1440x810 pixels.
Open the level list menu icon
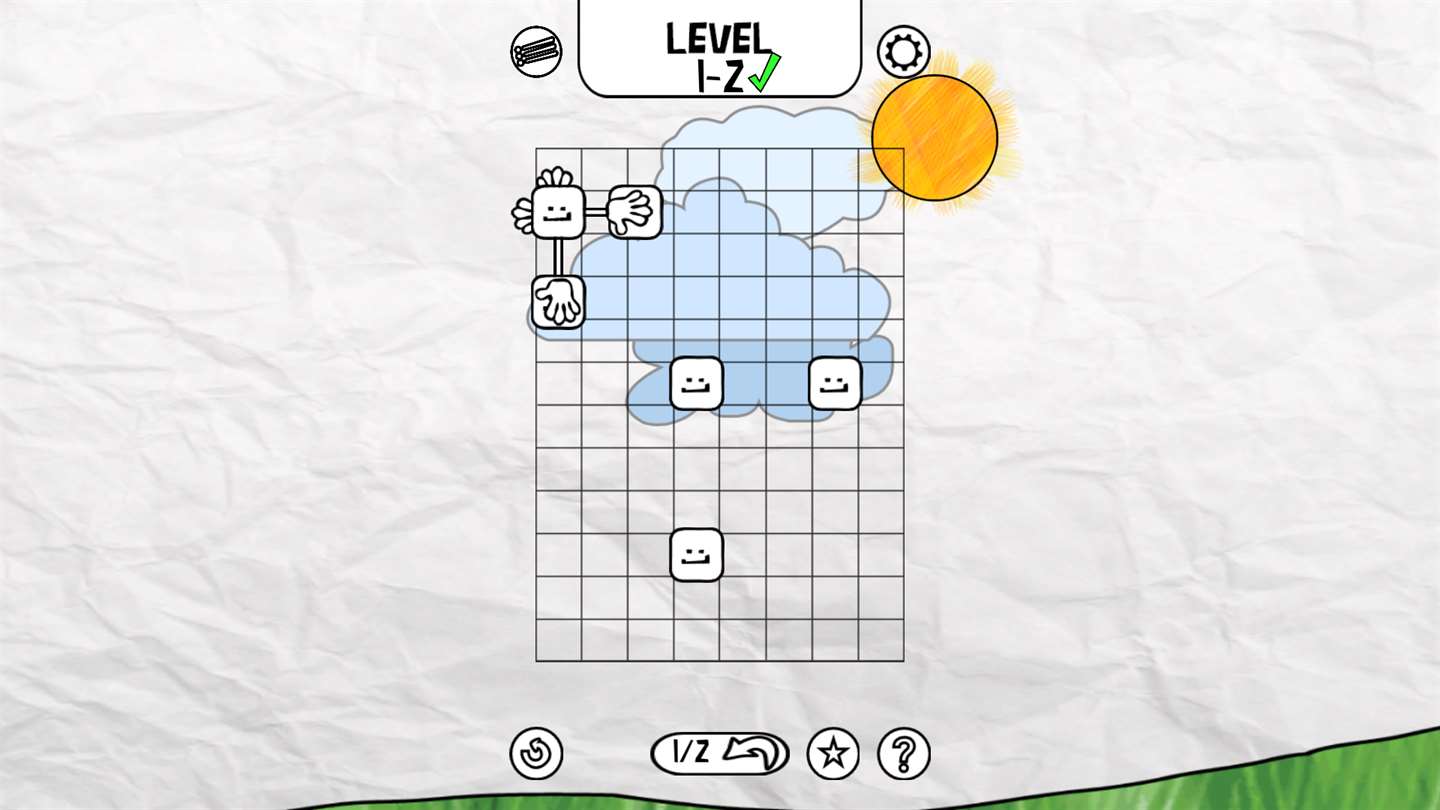(536, 52)
